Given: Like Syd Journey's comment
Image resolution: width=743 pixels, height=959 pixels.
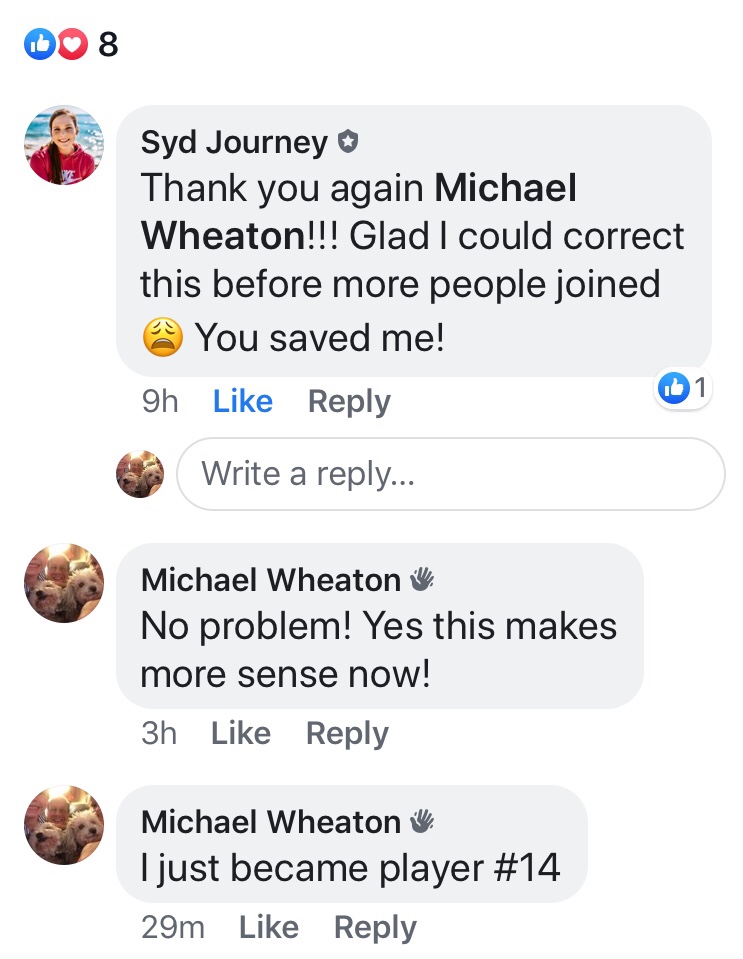Looking at the screenshot, I should tap(242, 401).
